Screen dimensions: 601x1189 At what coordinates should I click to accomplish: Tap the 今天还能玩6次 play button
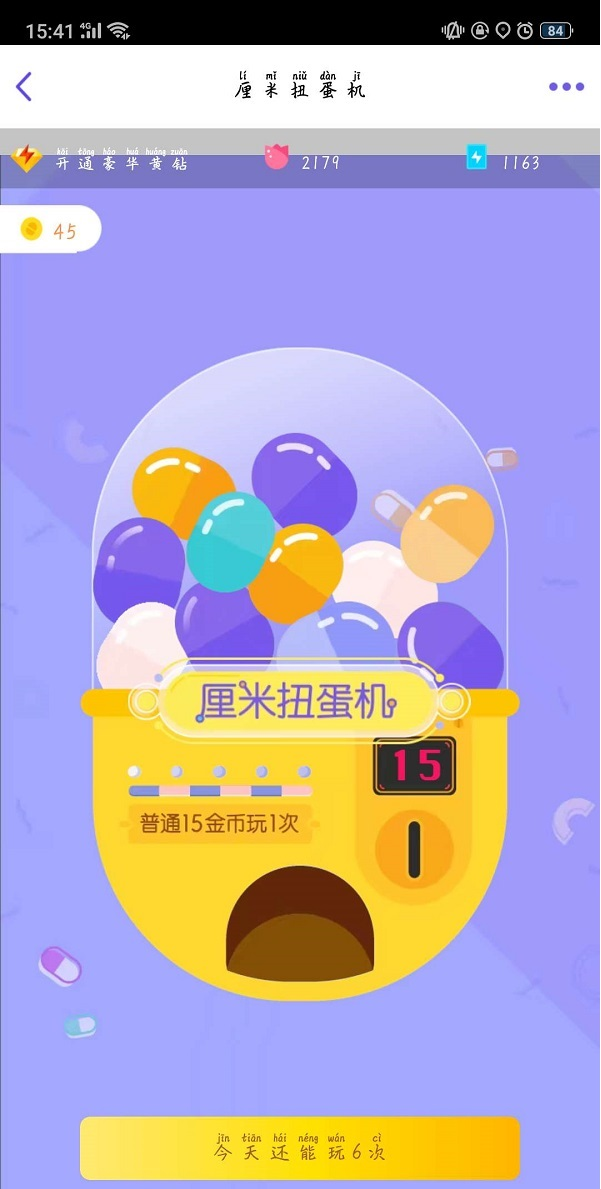coord(300,1147)
